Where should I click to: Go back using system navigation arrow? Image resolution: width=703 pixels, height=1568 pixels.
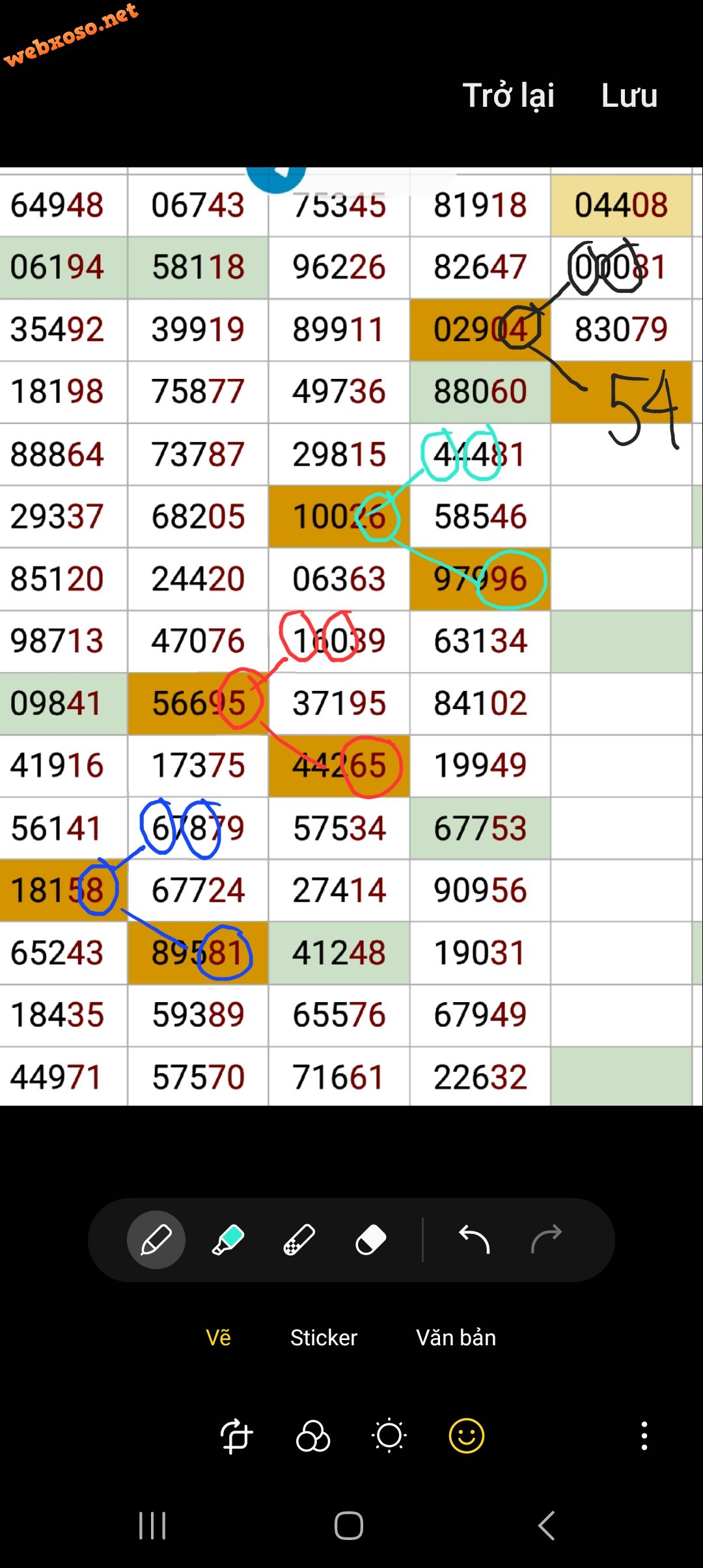pyautogui.click(x=546, y=1526)
